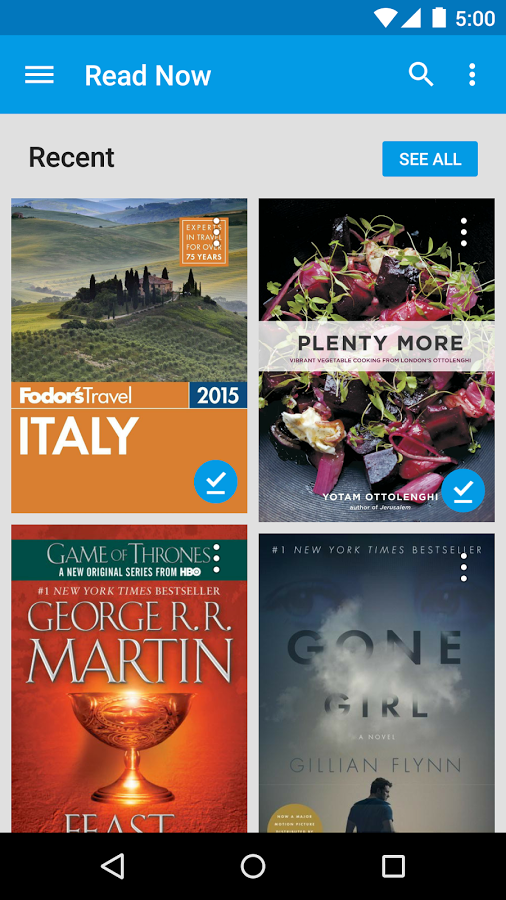The image size is (506, 900).
Task: Return to the Android home screen
Action: (x=253, y=866)
